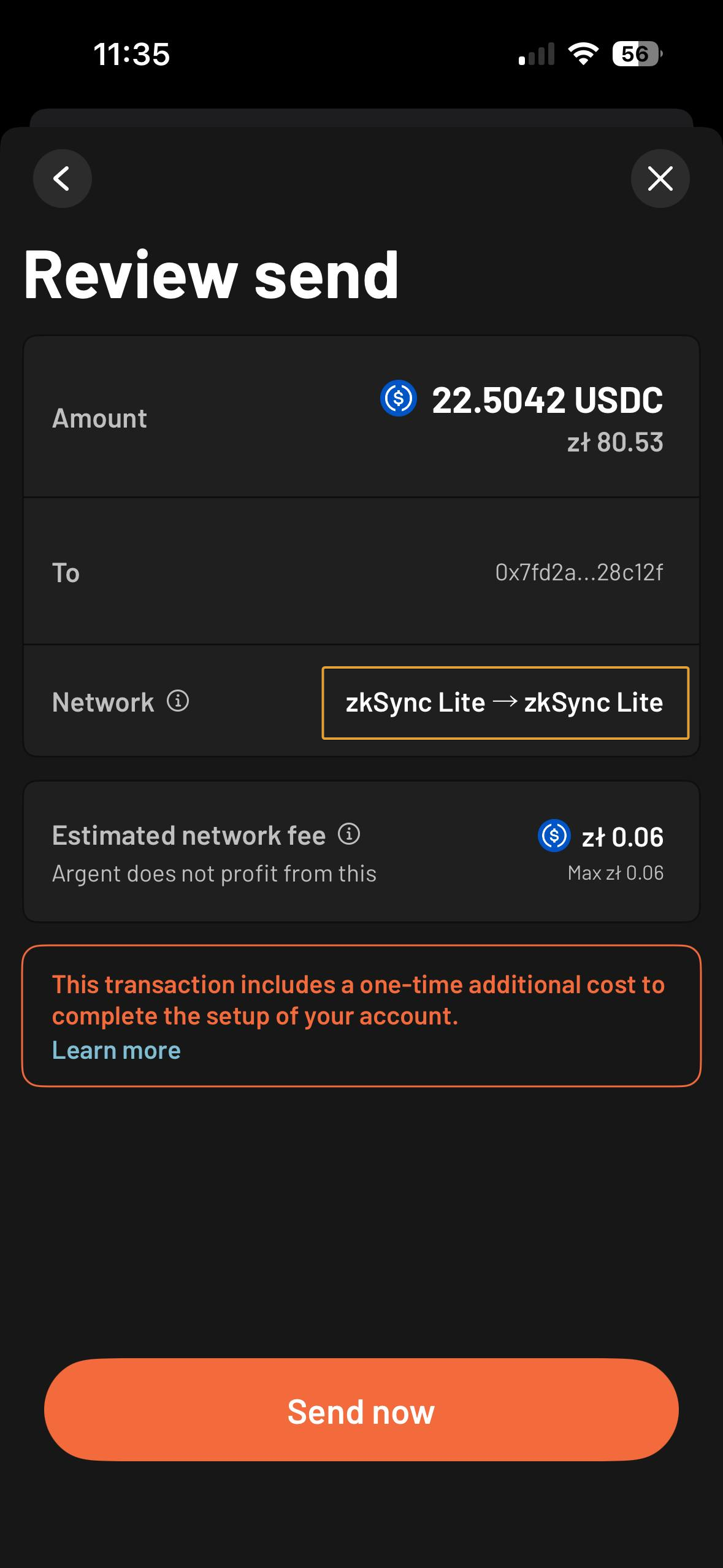The image size is (723, 1568).
Task: Confirm with Send now
Action: pyautogui.click(x=361, y=1411)
